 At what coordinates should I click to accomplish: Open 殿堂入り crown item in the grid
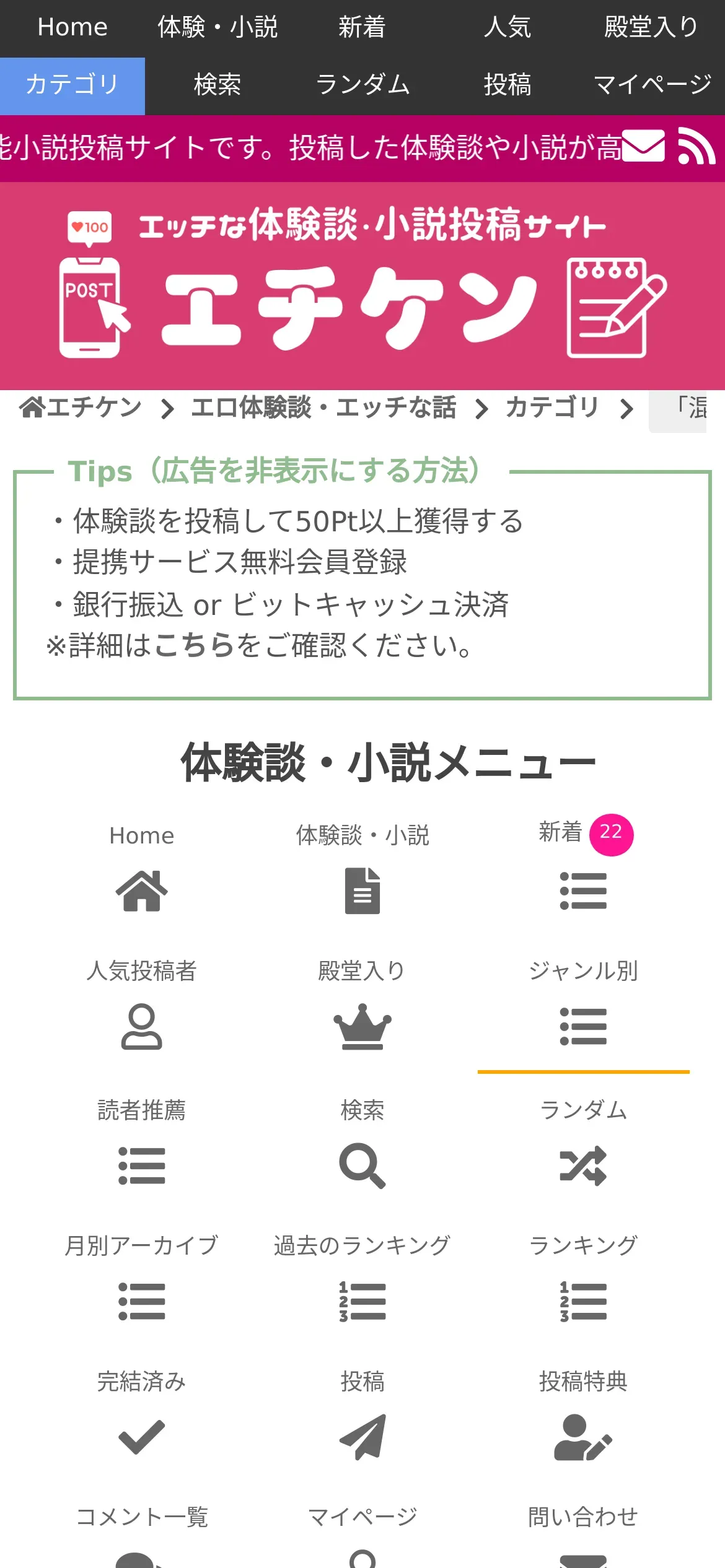click(362, 1002)
